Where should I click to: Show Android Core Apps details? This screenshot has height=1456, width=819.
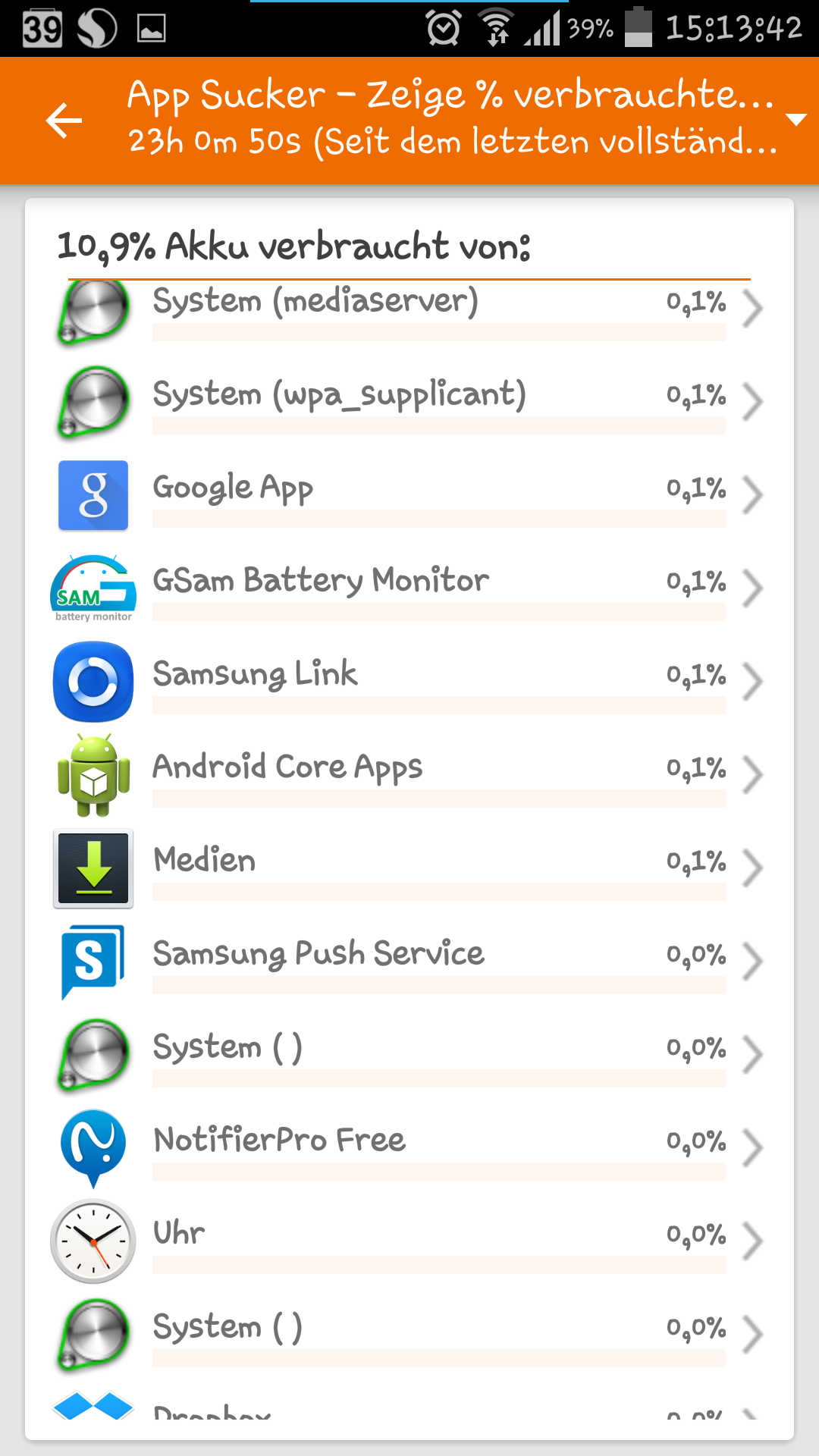coord(409,775)
